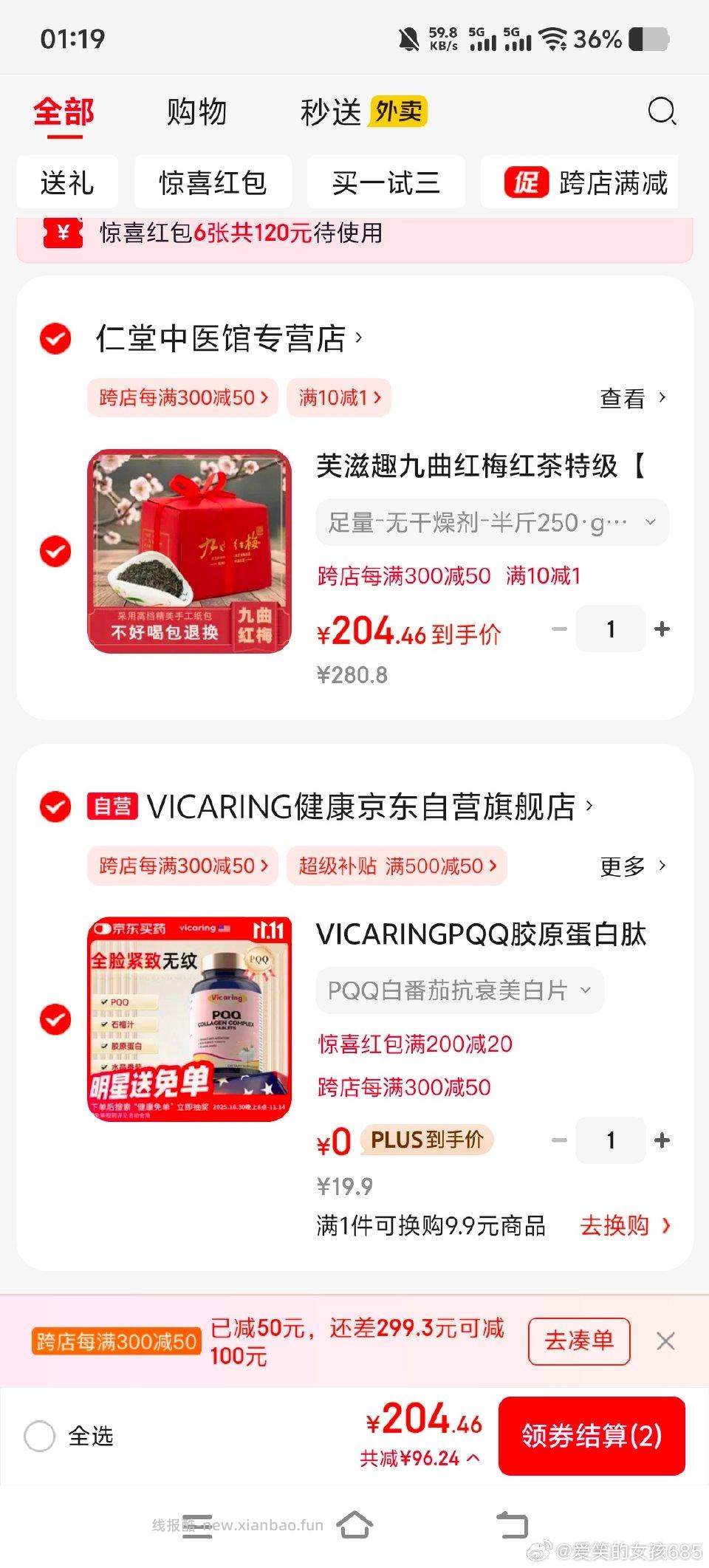
Task: Click 去凑单 to add more items
Action: tap(578, 1341)
